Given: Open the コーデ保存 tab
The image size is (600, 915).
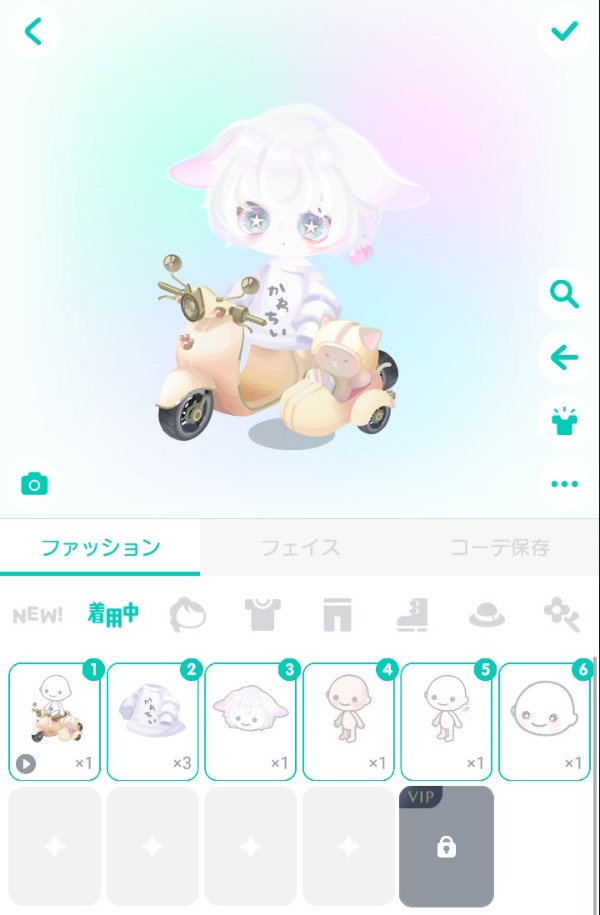Looking at the screenshot, I should (x=500, y=547).
